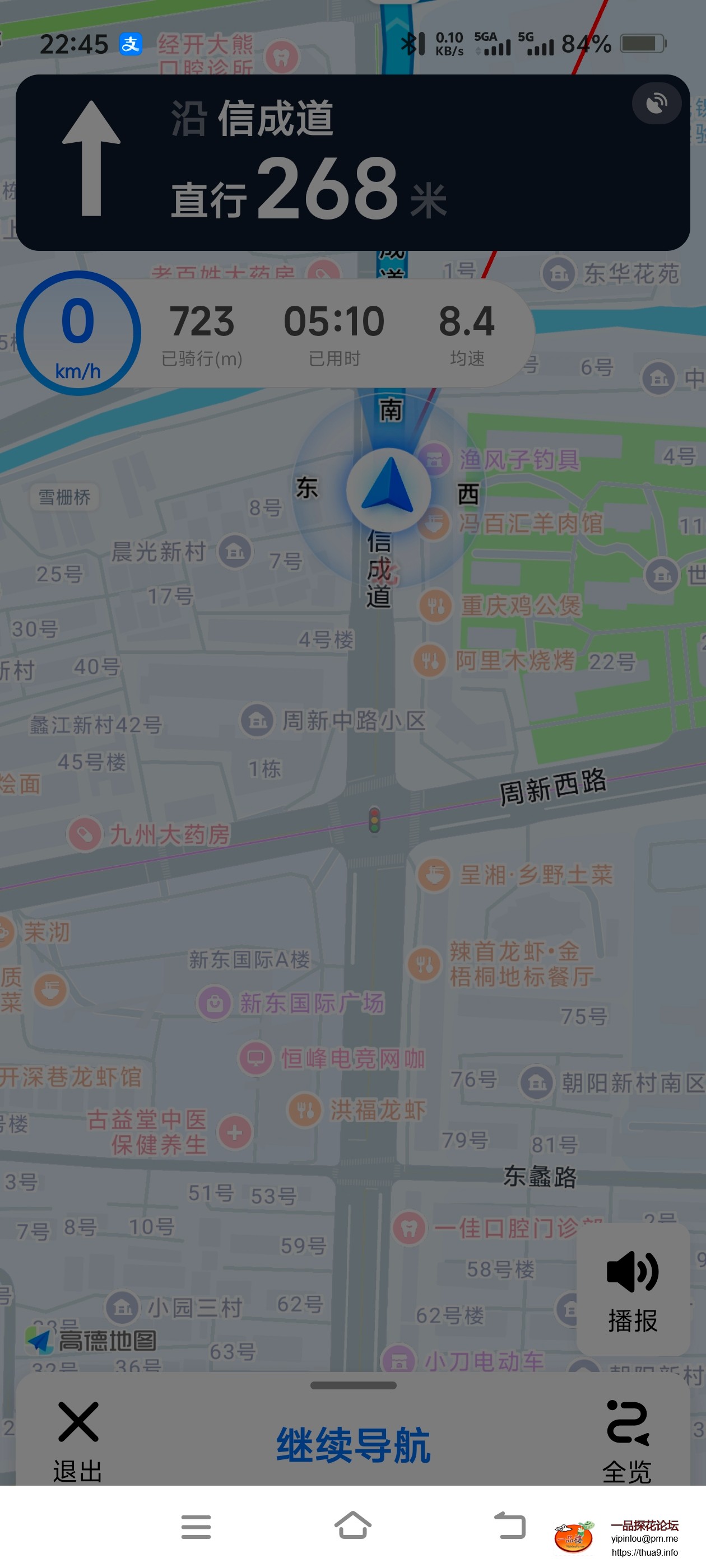Open recent apps from navigation bar
This screenshot has height=1568, width=706.
click(196, 1526)
